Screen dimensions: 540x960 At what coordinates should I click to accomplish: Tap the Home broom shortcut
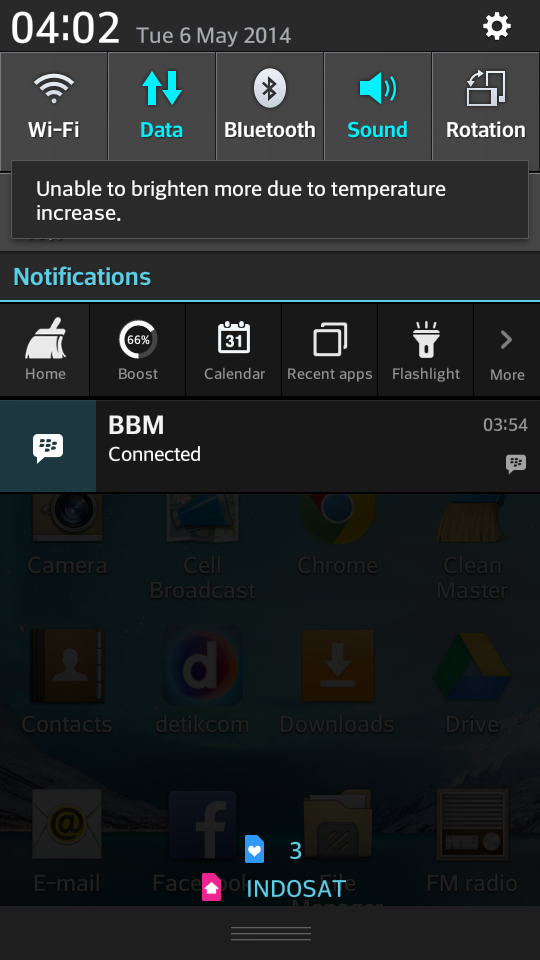[45, 350]
